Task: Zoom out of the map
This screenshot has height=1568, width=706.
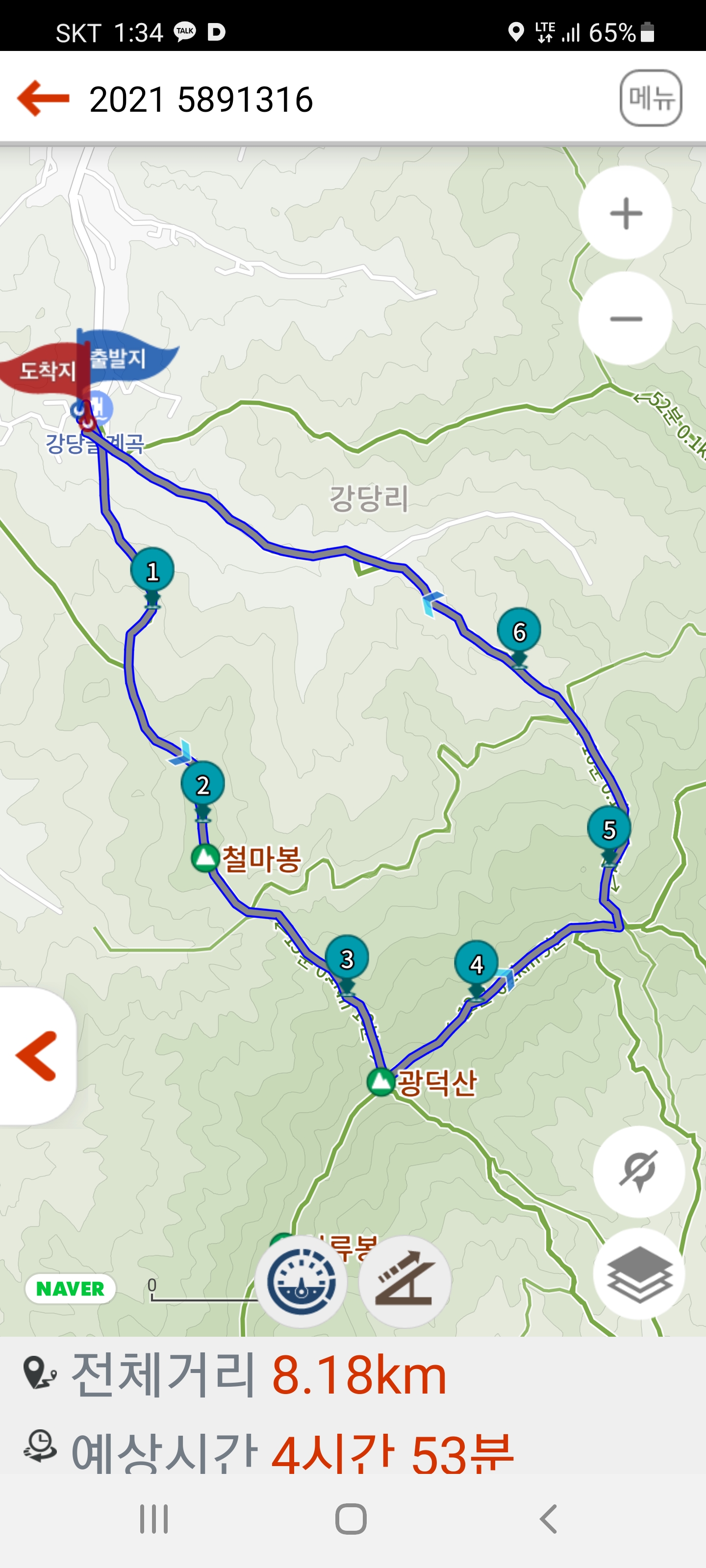Action: point(626,318)
